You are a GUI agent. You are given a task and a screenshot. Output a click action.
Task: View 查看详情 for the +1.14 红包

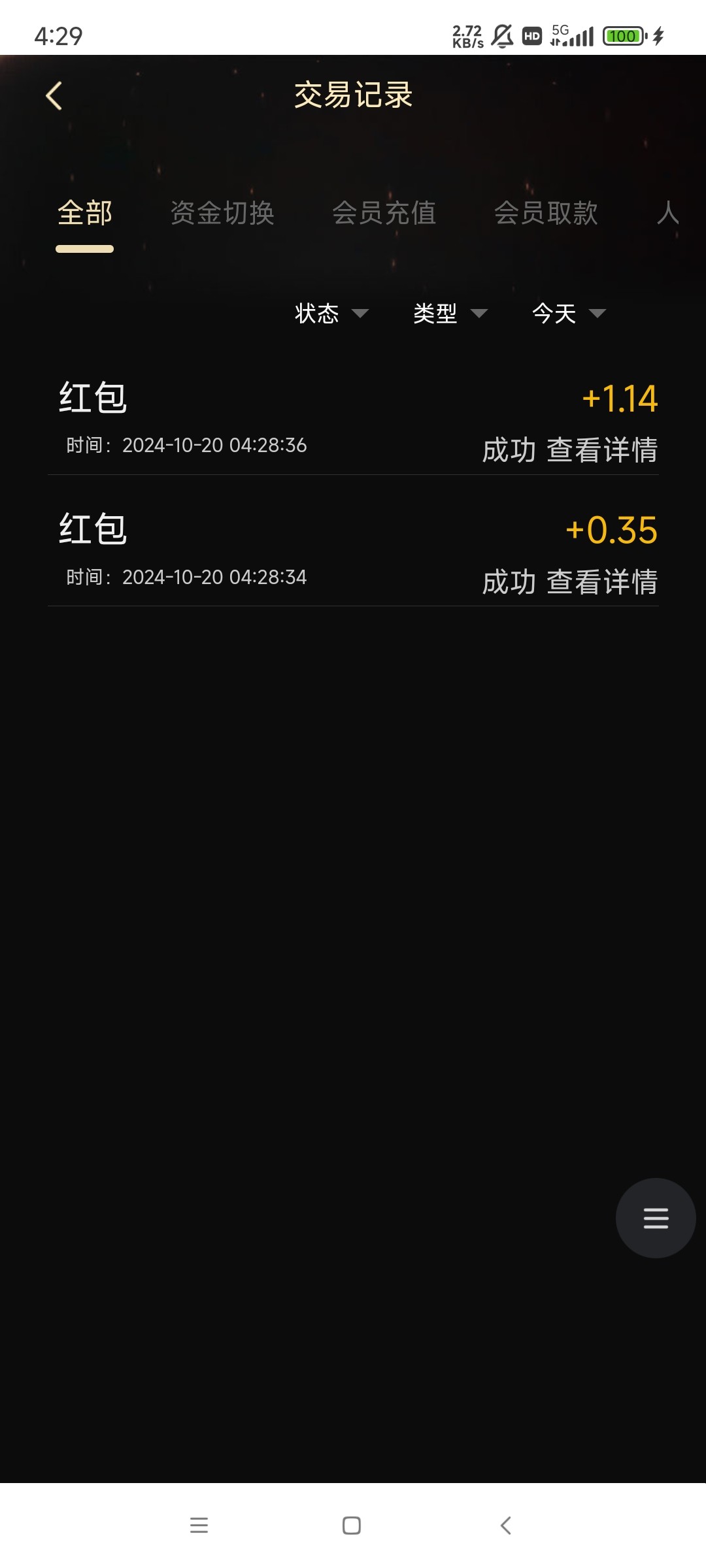tap(602, 450)
